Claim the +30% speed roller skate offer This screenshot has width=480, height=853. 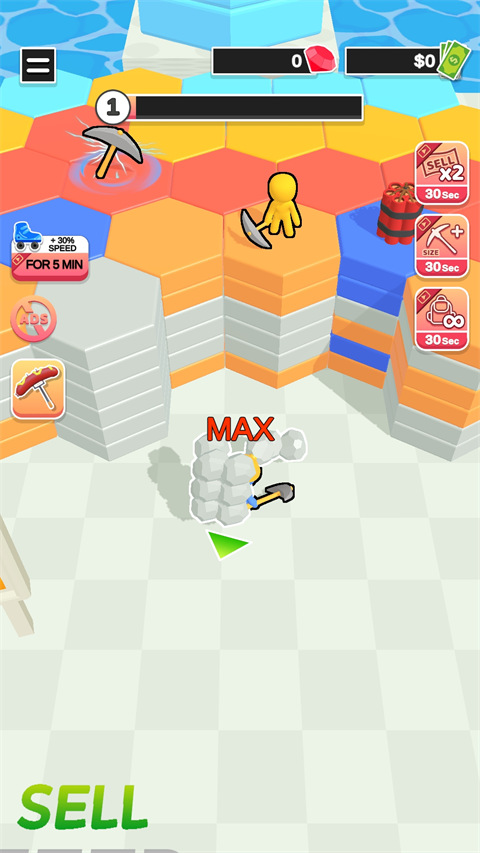[x=50, y=251]
